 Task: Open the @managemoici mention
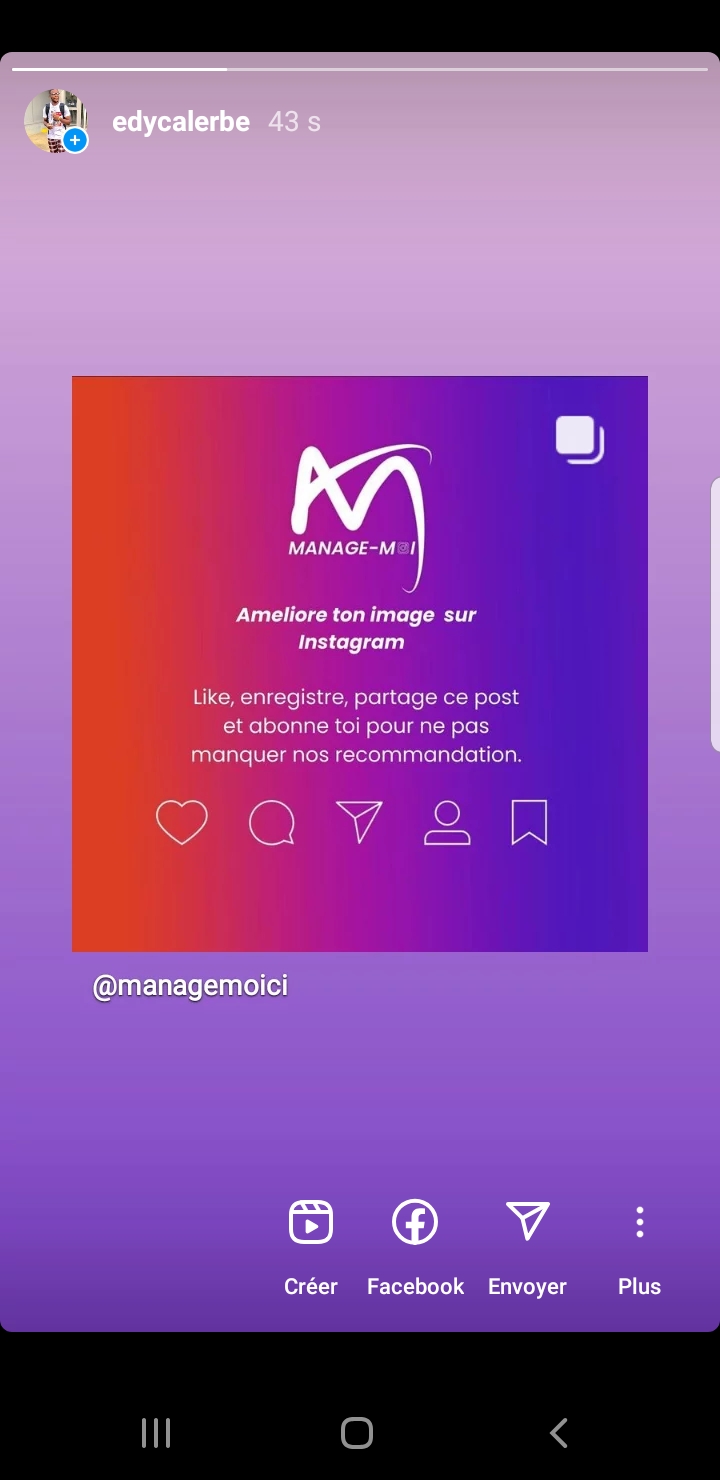click(190, 986)
